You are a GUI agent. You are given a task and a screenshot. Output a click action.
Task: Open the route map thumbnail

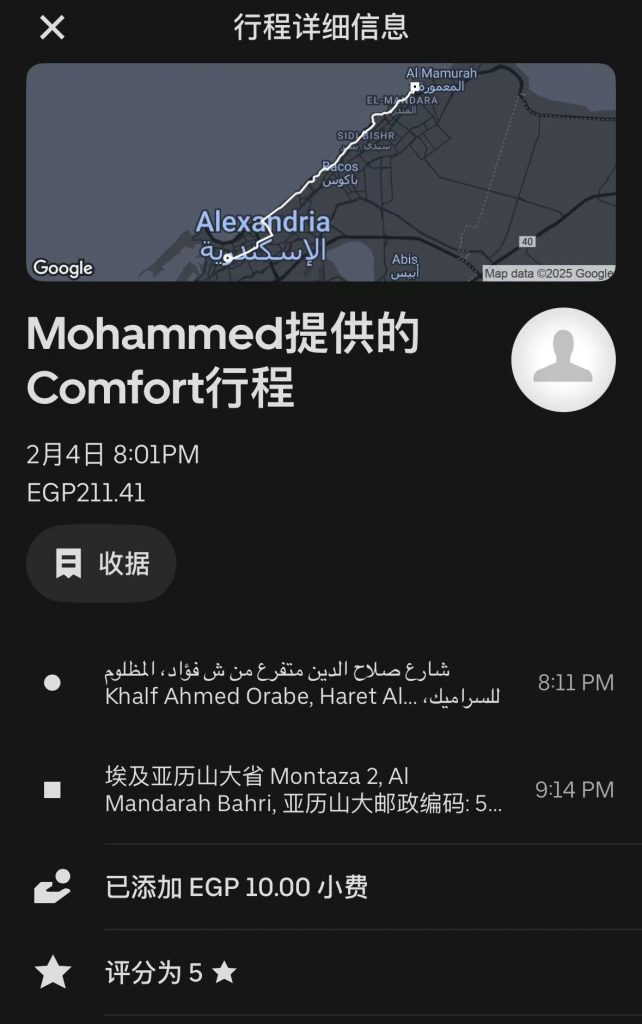click(x=320, y=172)
